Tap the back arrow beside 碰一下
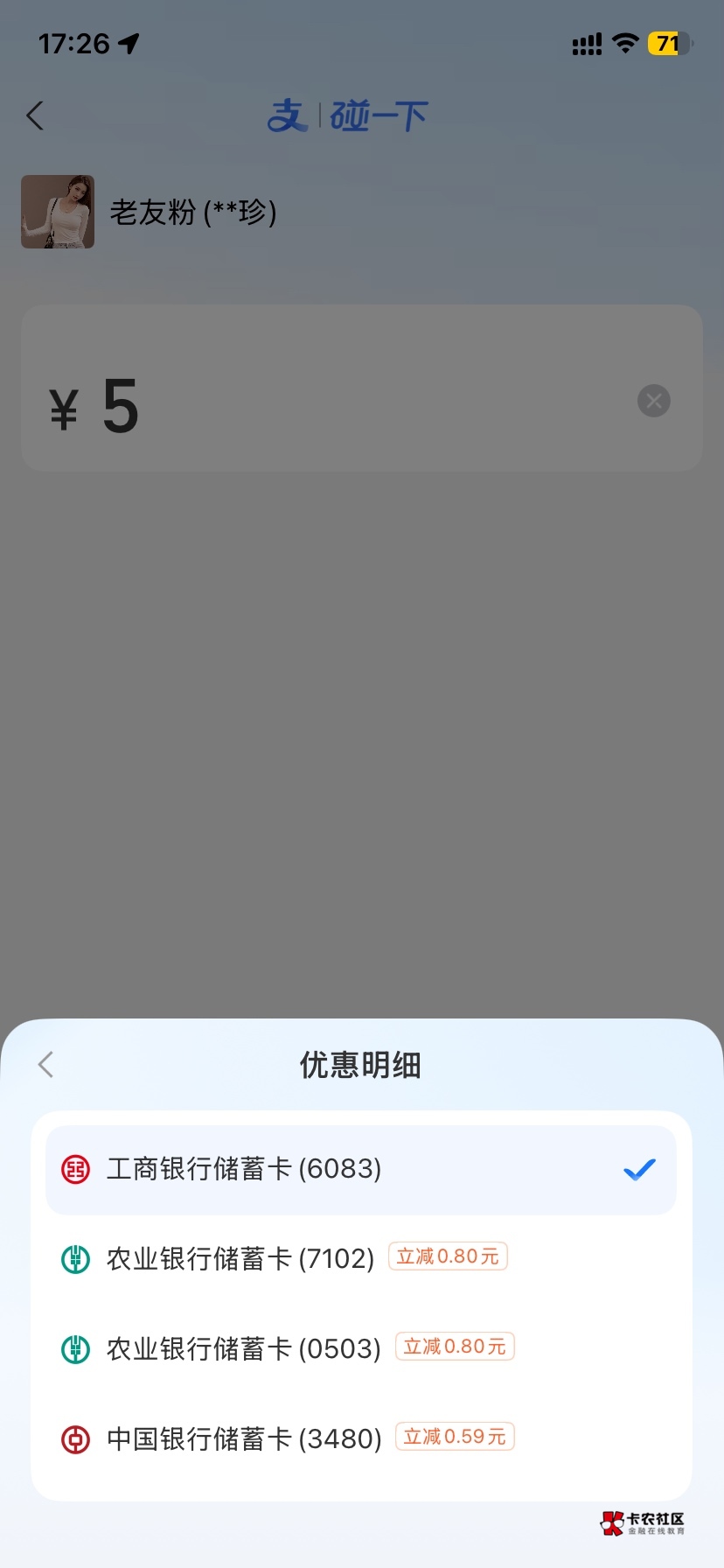Viewport: 724px width, 1568px height. (36, 115)
